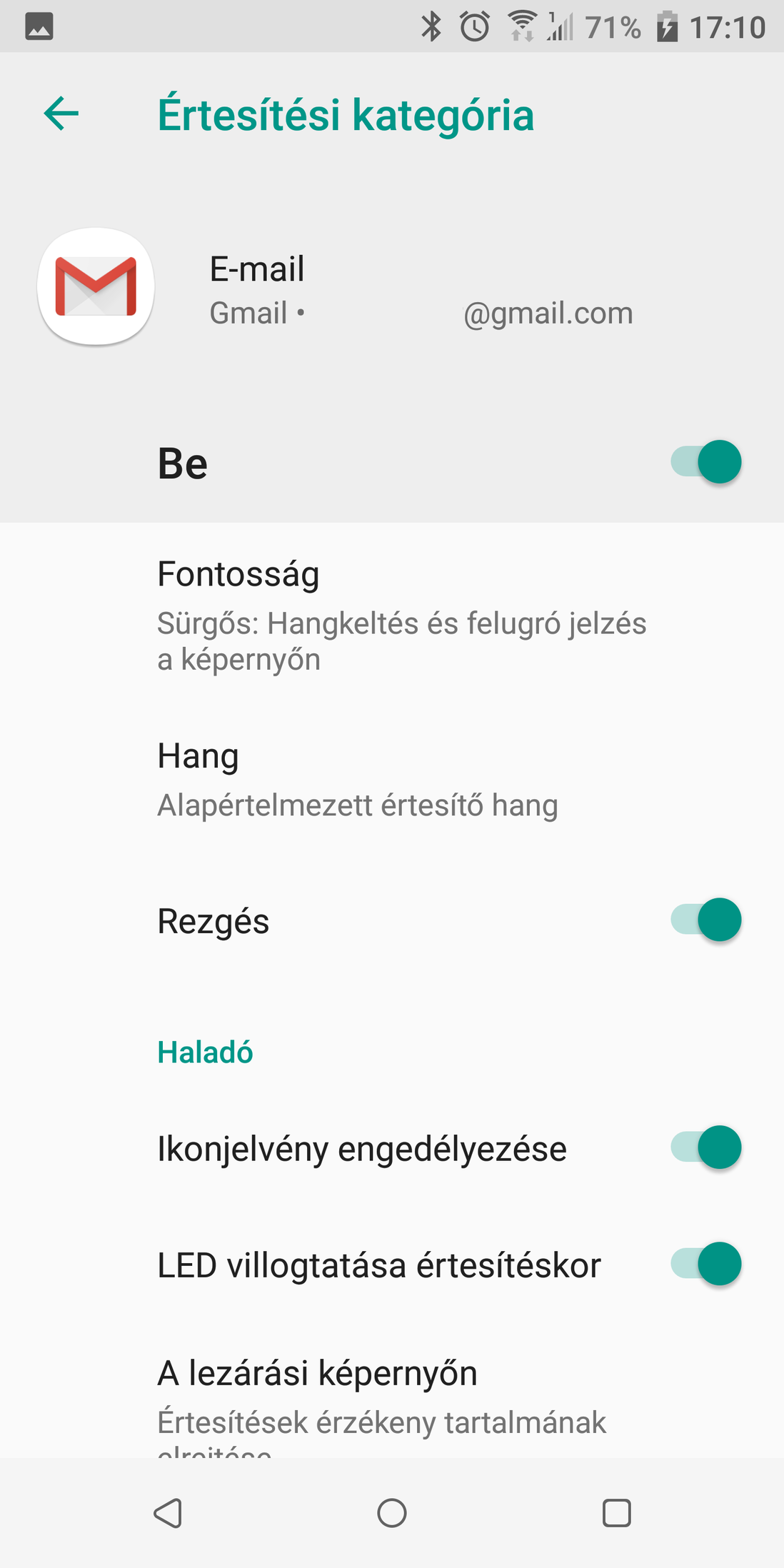The height and width of the screenshot is (1568, 784).
Task: Switch off LED villogtatása értesítéskor
Action: pos(705,1264)
